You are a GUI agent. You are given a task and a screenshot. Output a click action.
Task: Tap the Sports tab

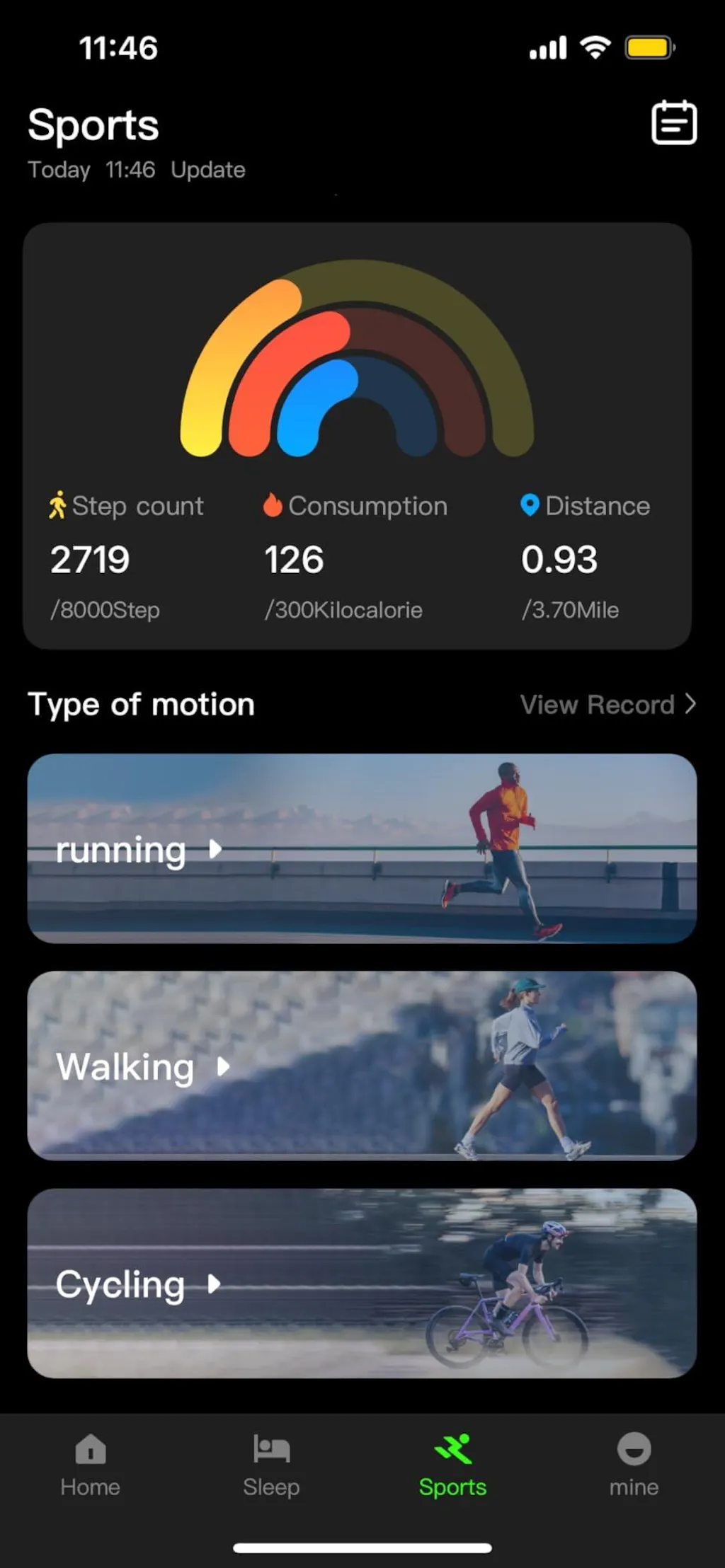click(452, 1465)
